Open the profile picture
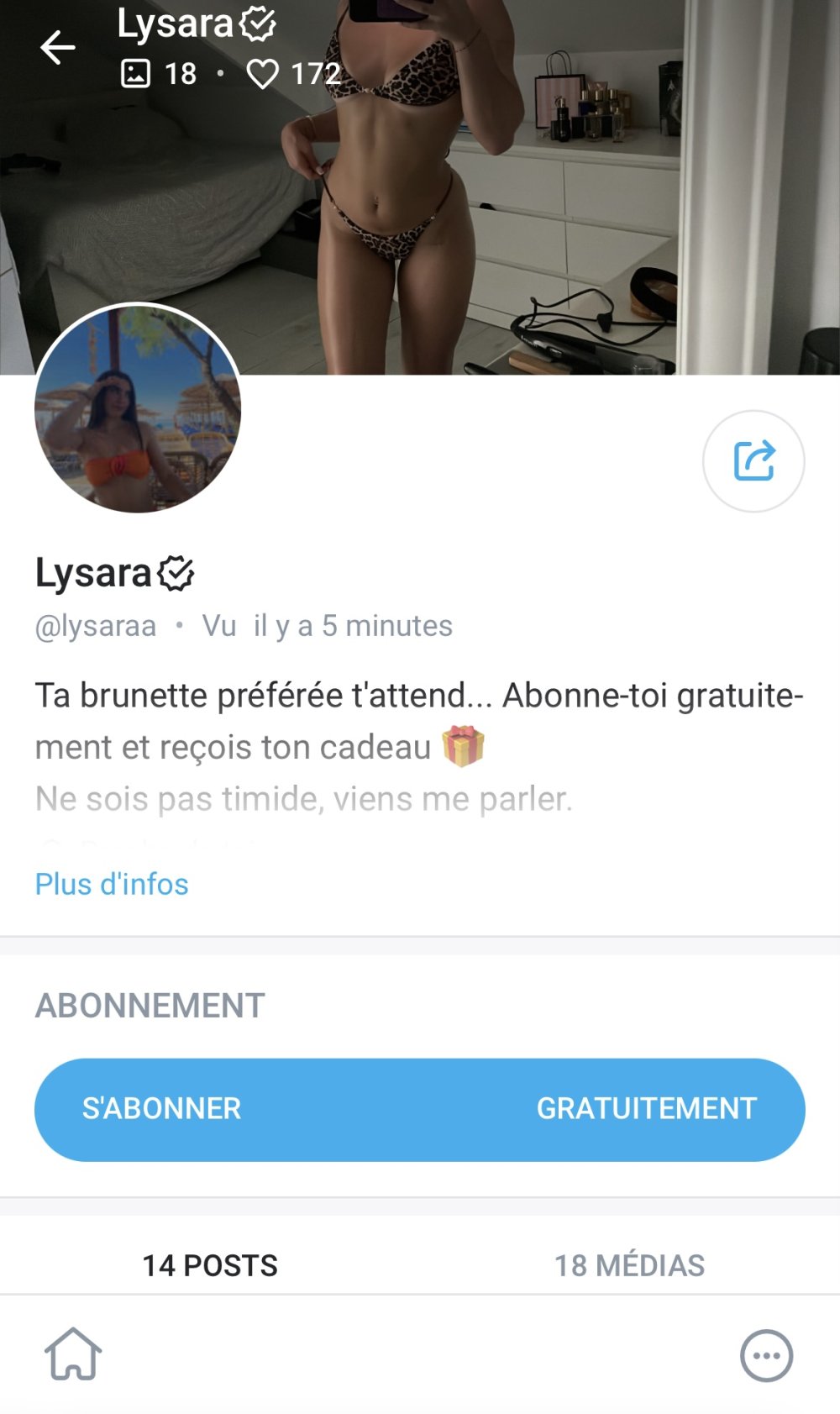 coord(138,408)
